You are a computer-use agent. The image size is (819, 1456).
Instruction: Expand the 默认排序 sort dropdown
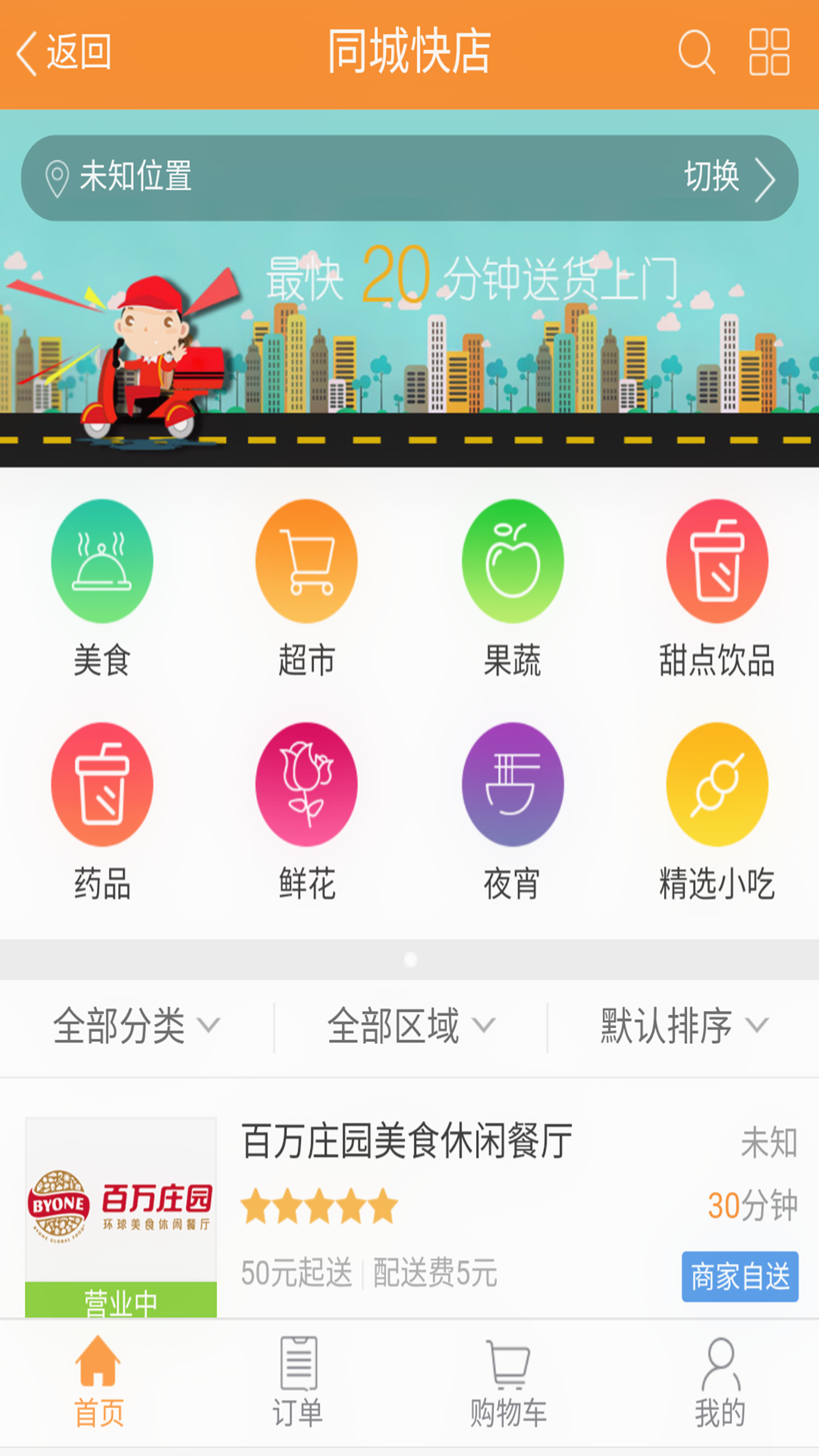coord(684,1026)
